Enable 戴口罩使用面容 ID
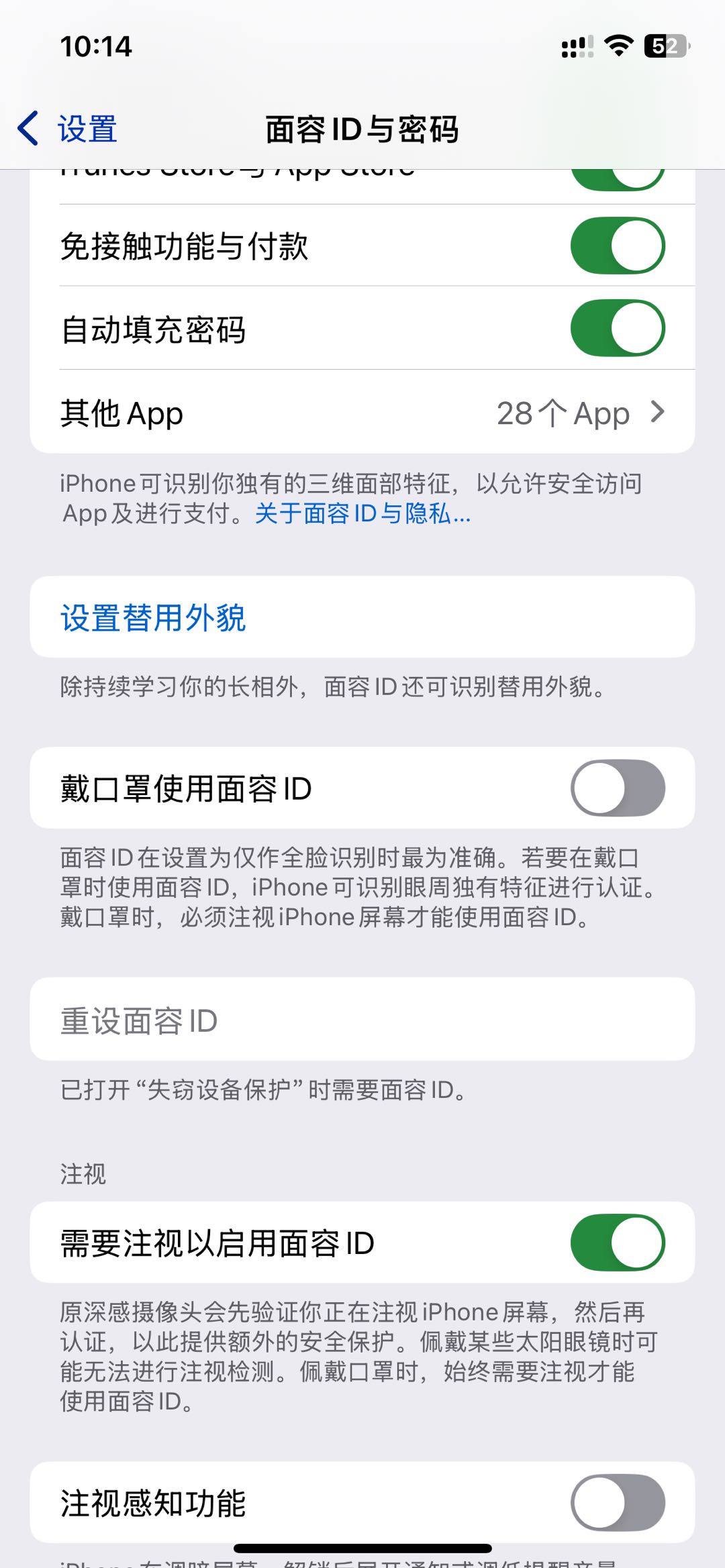 (x=617, y=788)
